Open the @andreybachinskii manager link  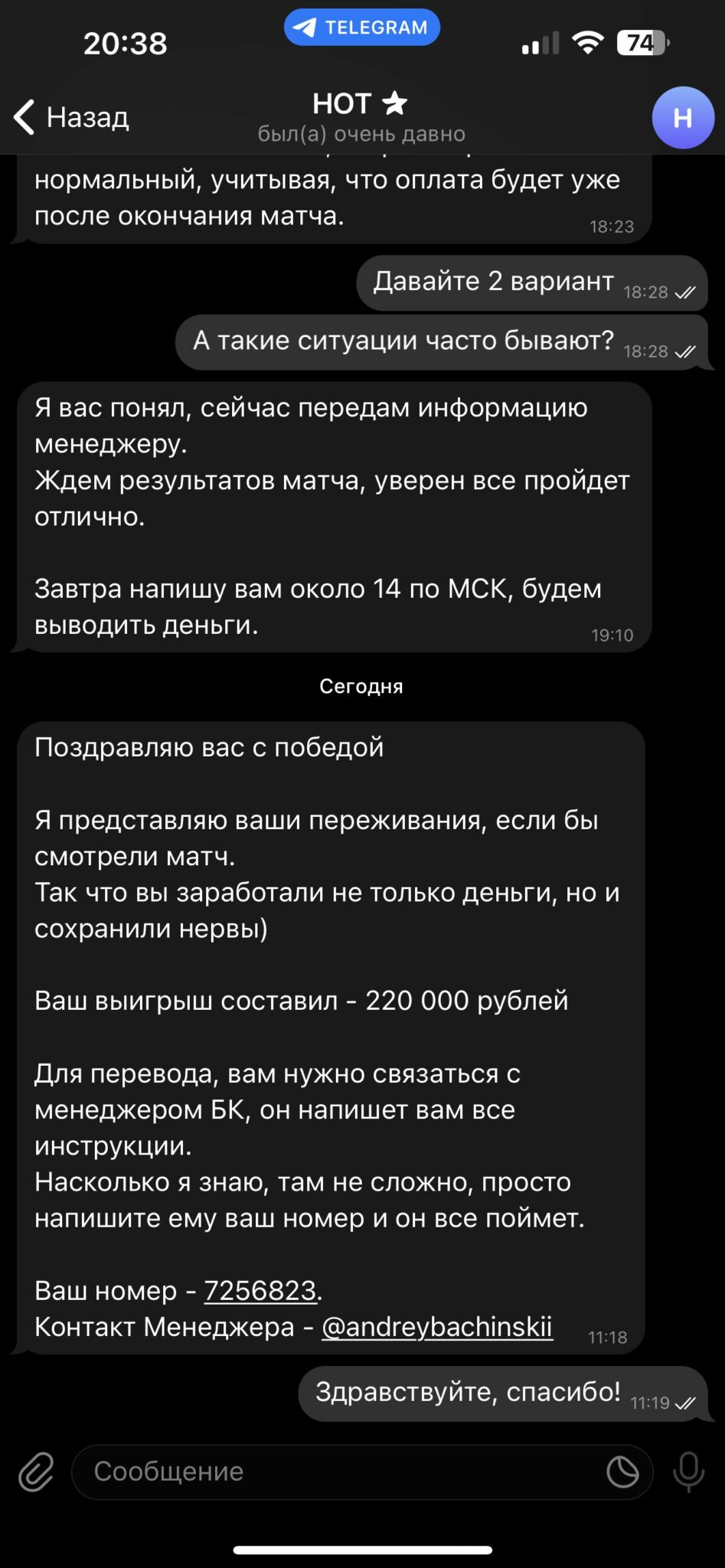[437, 1327]
